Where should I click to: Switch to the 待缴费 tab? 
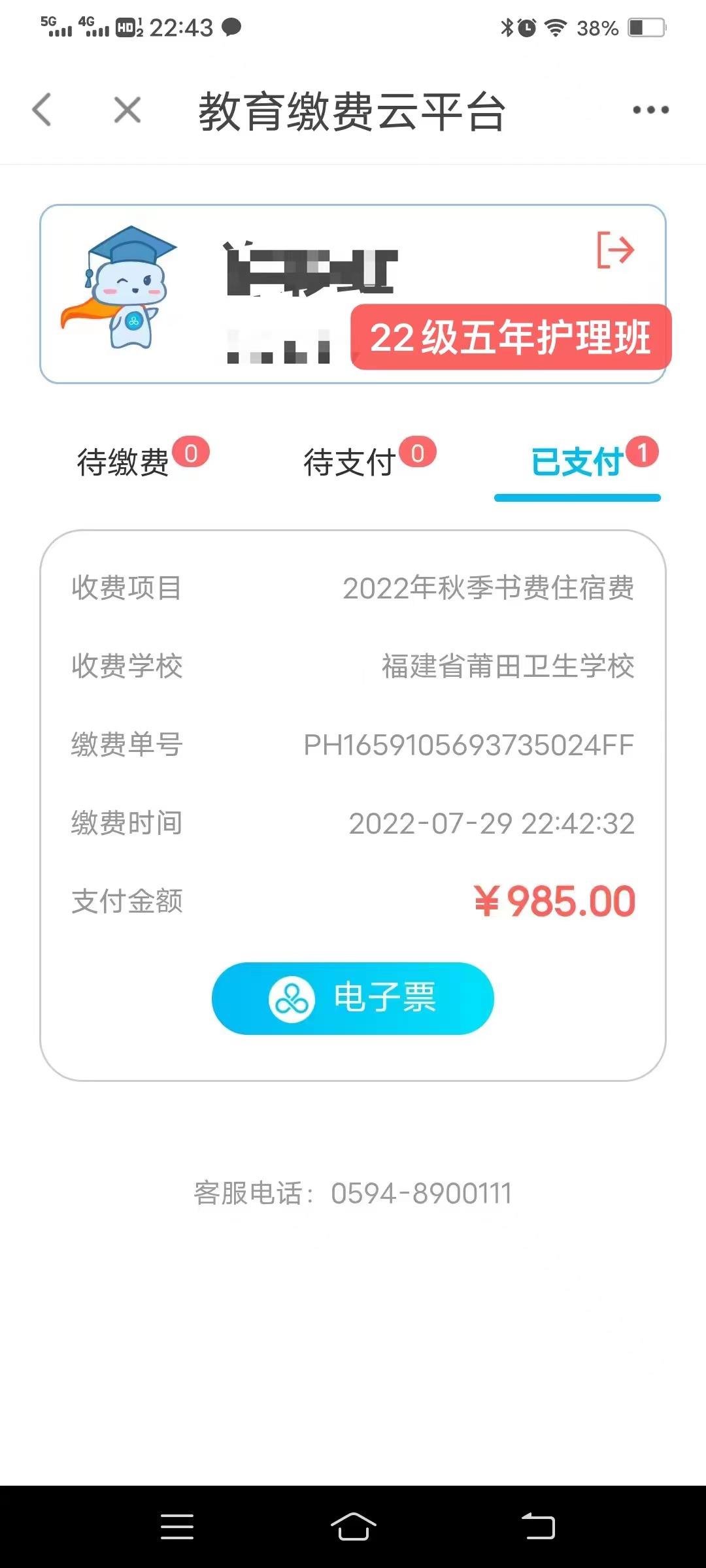pyautogui.click(x=124, y=463)
